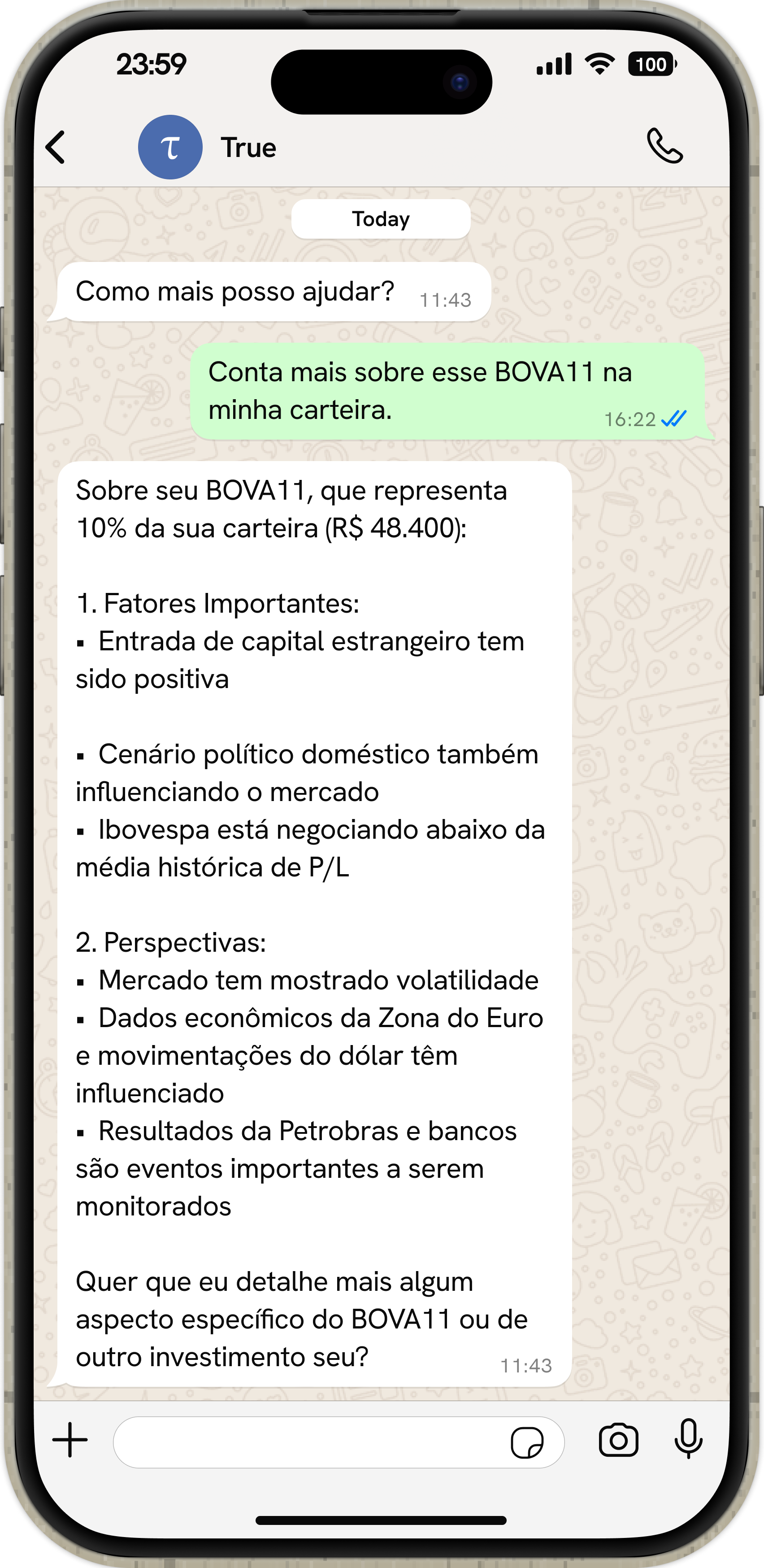Screen dimensions: 764x1568
Task: Open the sticker picker
Action: [527, 1442]
